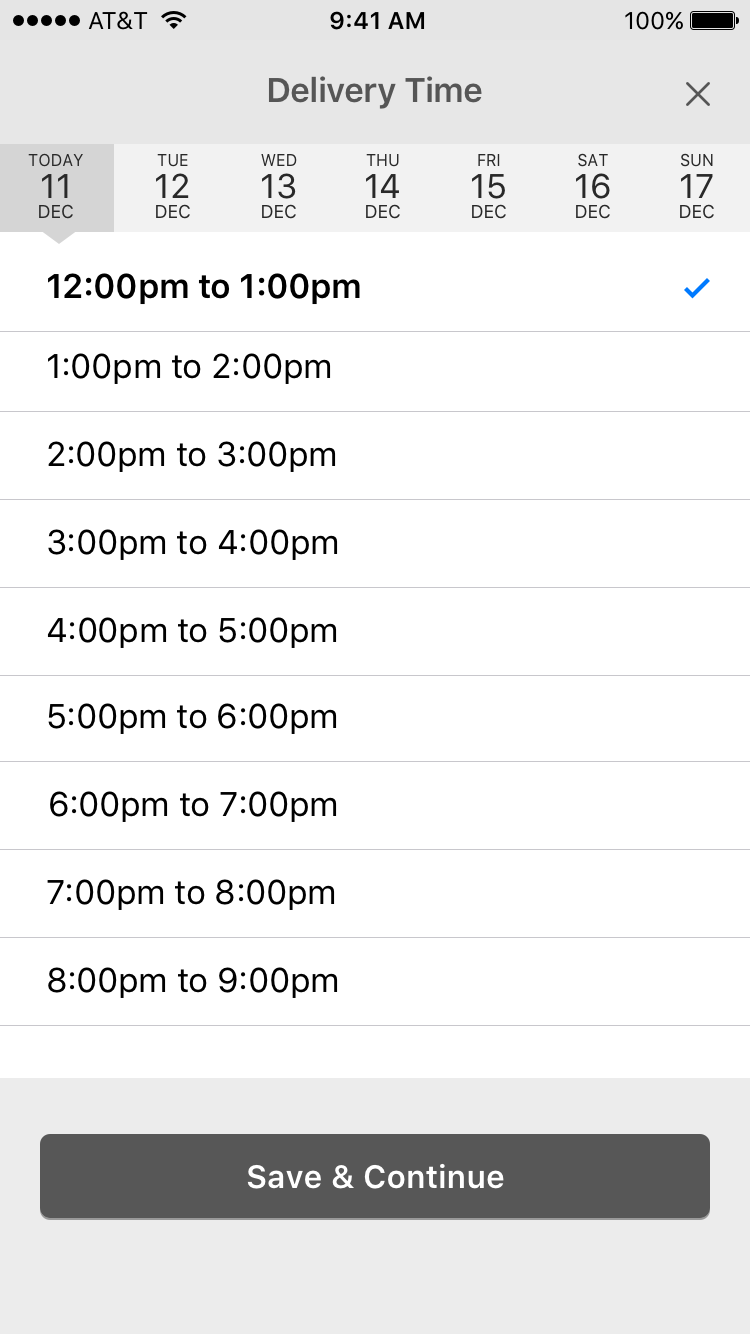Tap the Today 11 Dec tab
Viewport: 750px width, 1334px height.
(57, 187)
